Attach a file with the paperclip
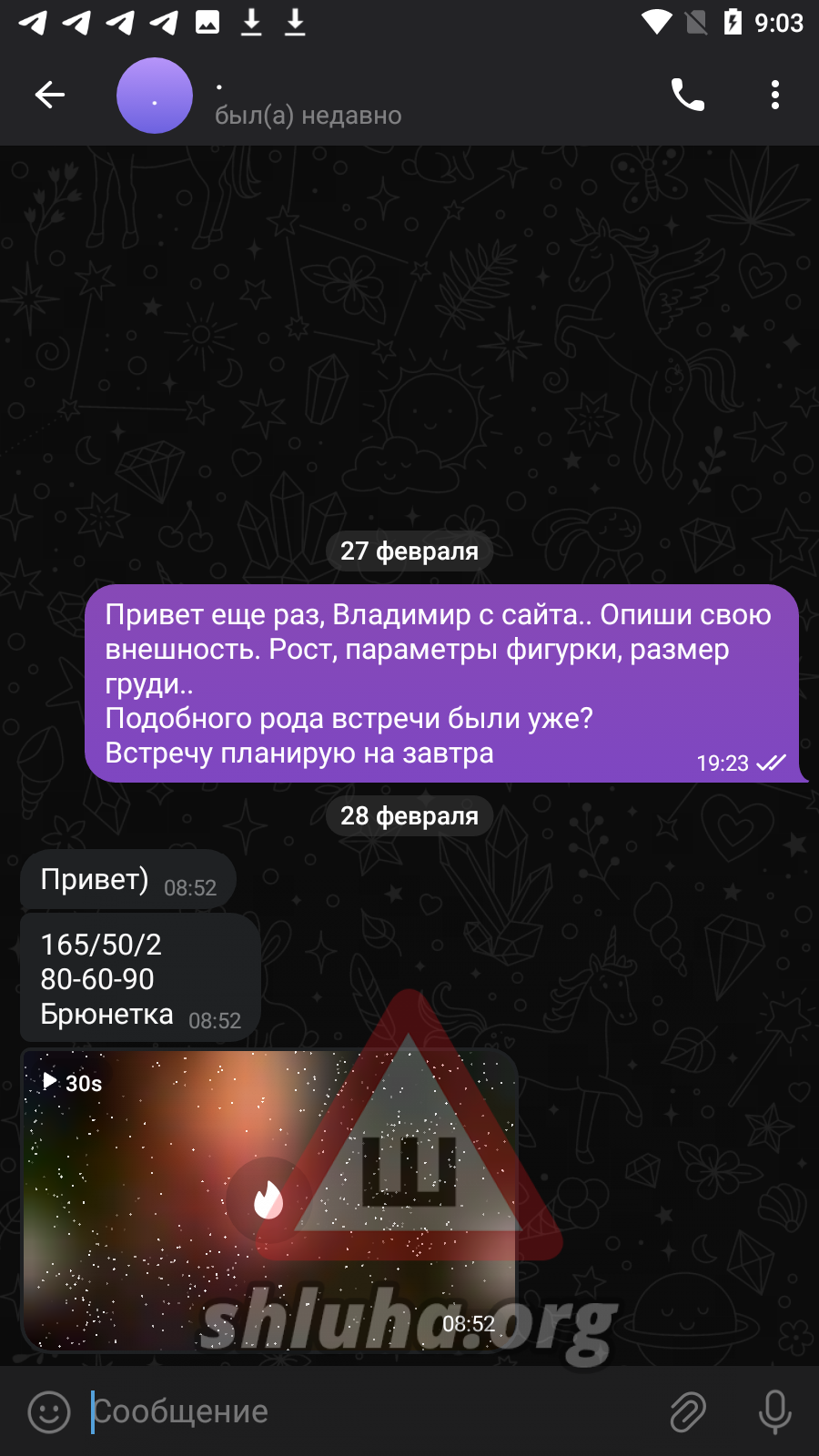Image resolution: width=819 pixels, height=1456 pixels. click(x=688, y=1411)
